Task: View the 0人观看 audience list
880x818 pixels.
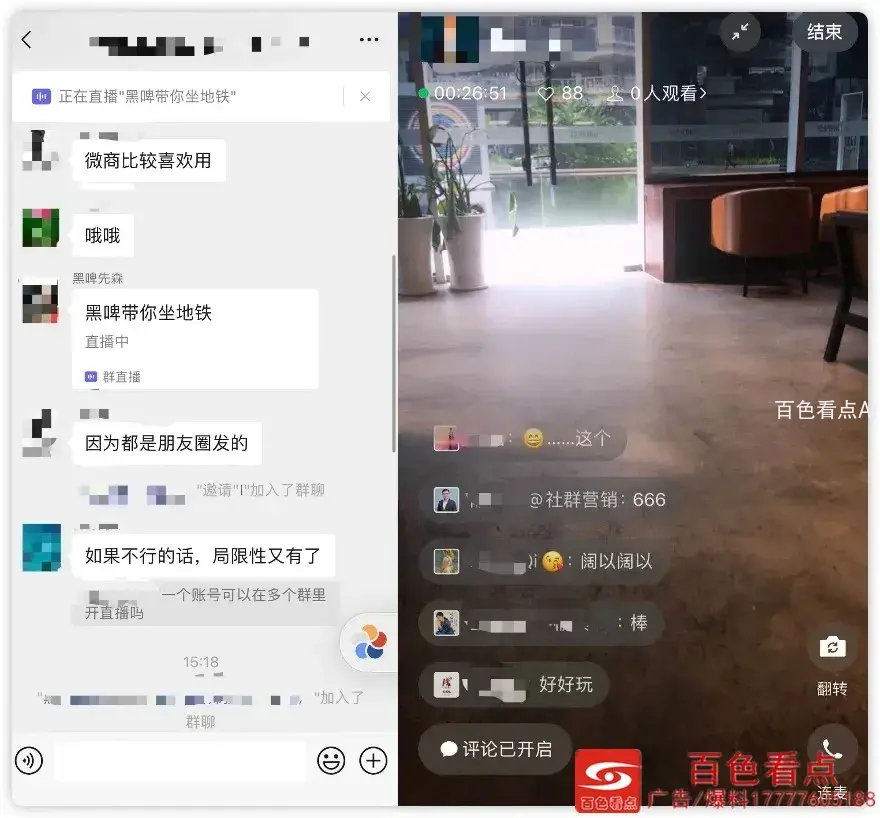Action: pyautogui.click(x=657, y=93)
